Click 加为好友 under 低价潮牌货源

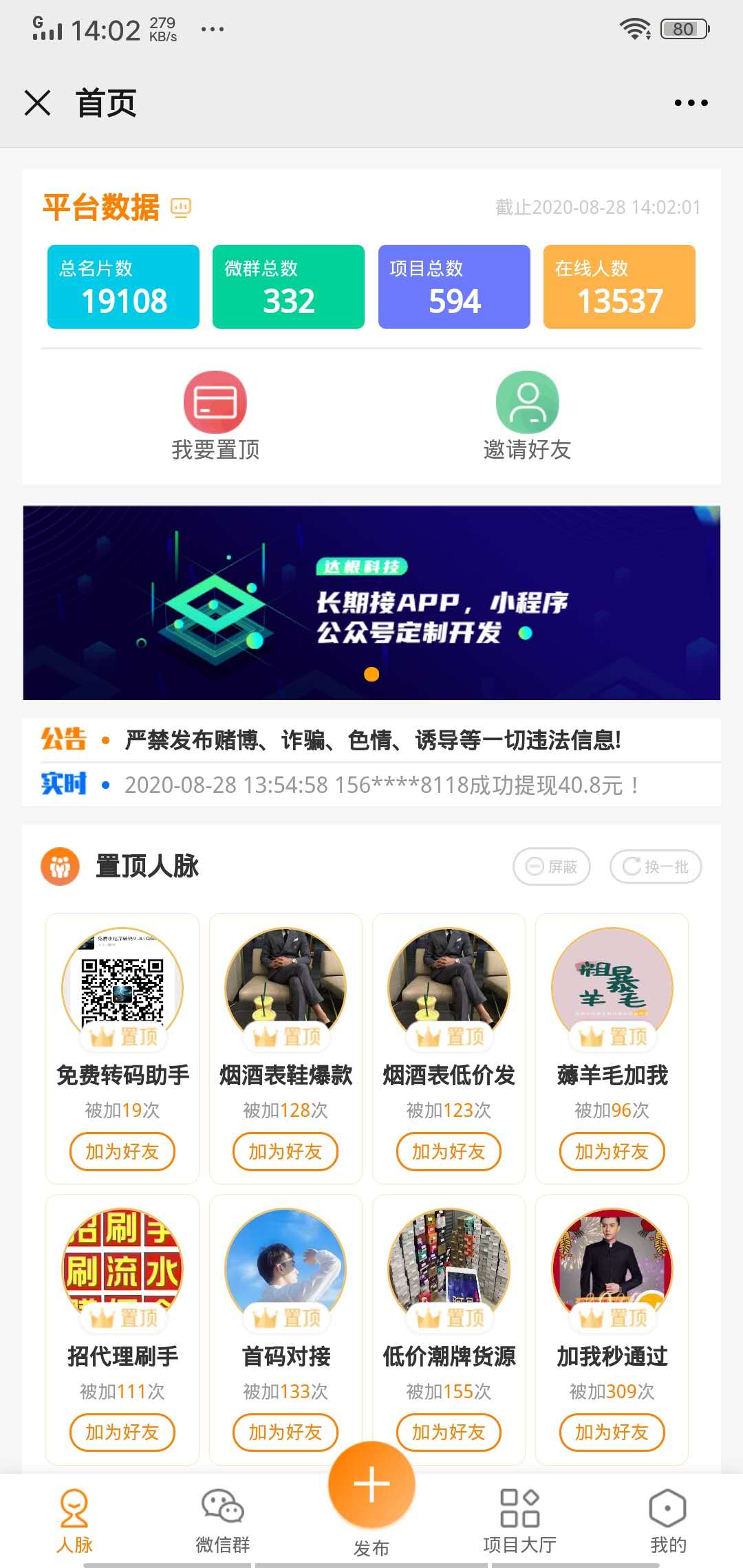pos(449,1434)
